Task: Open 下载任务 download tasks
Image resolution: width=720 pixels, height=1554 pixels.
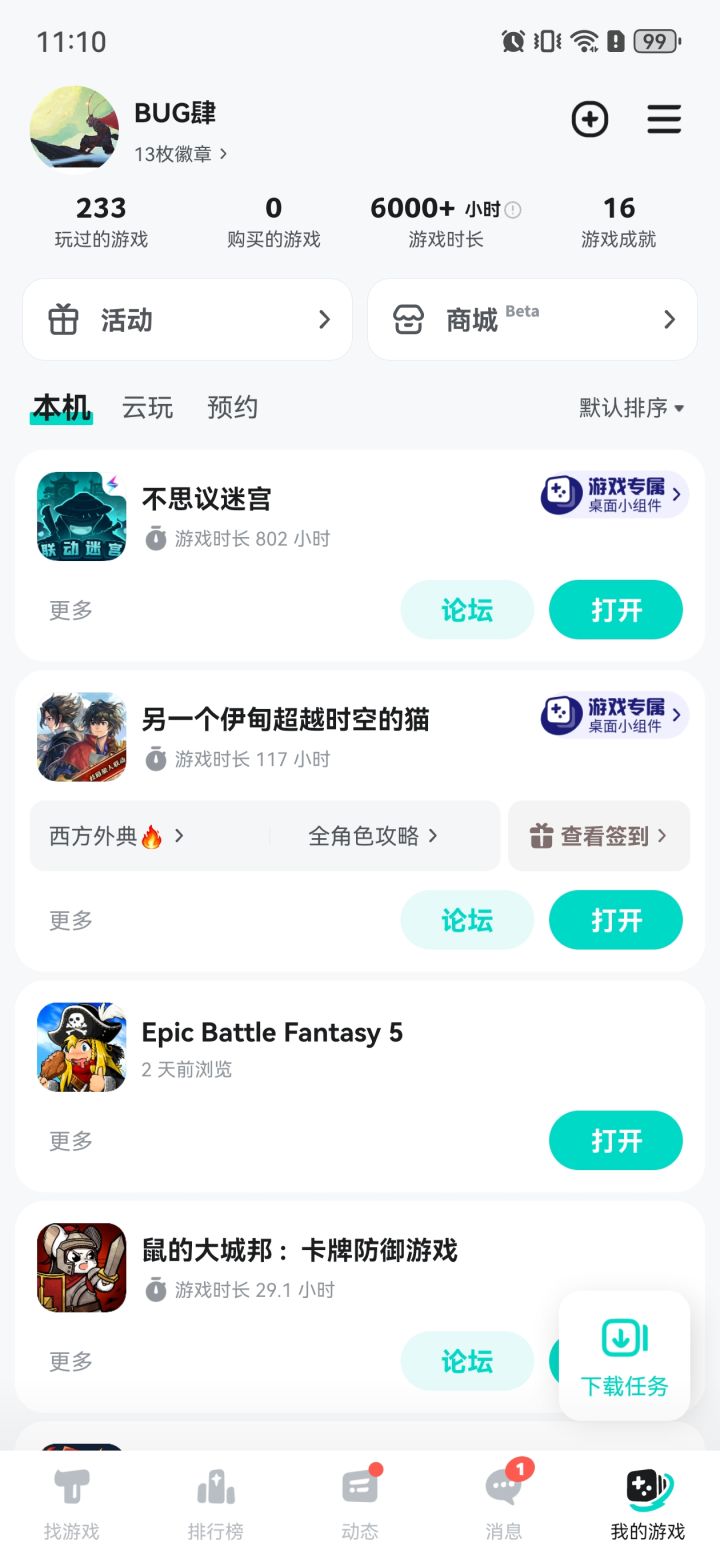Action: 624,1356
